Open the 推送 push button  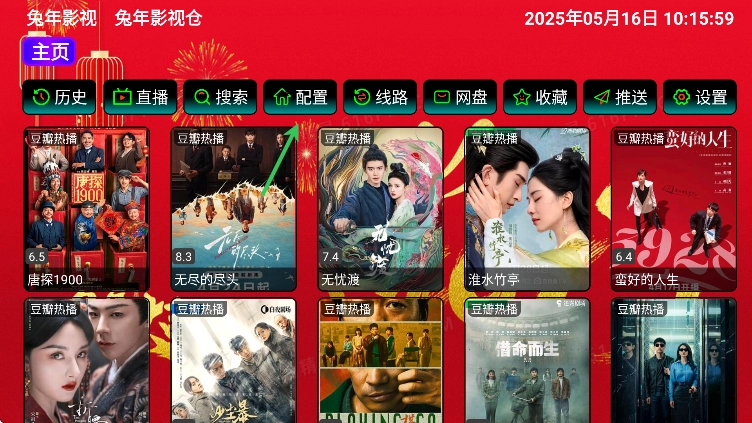[x=620, y=97]
